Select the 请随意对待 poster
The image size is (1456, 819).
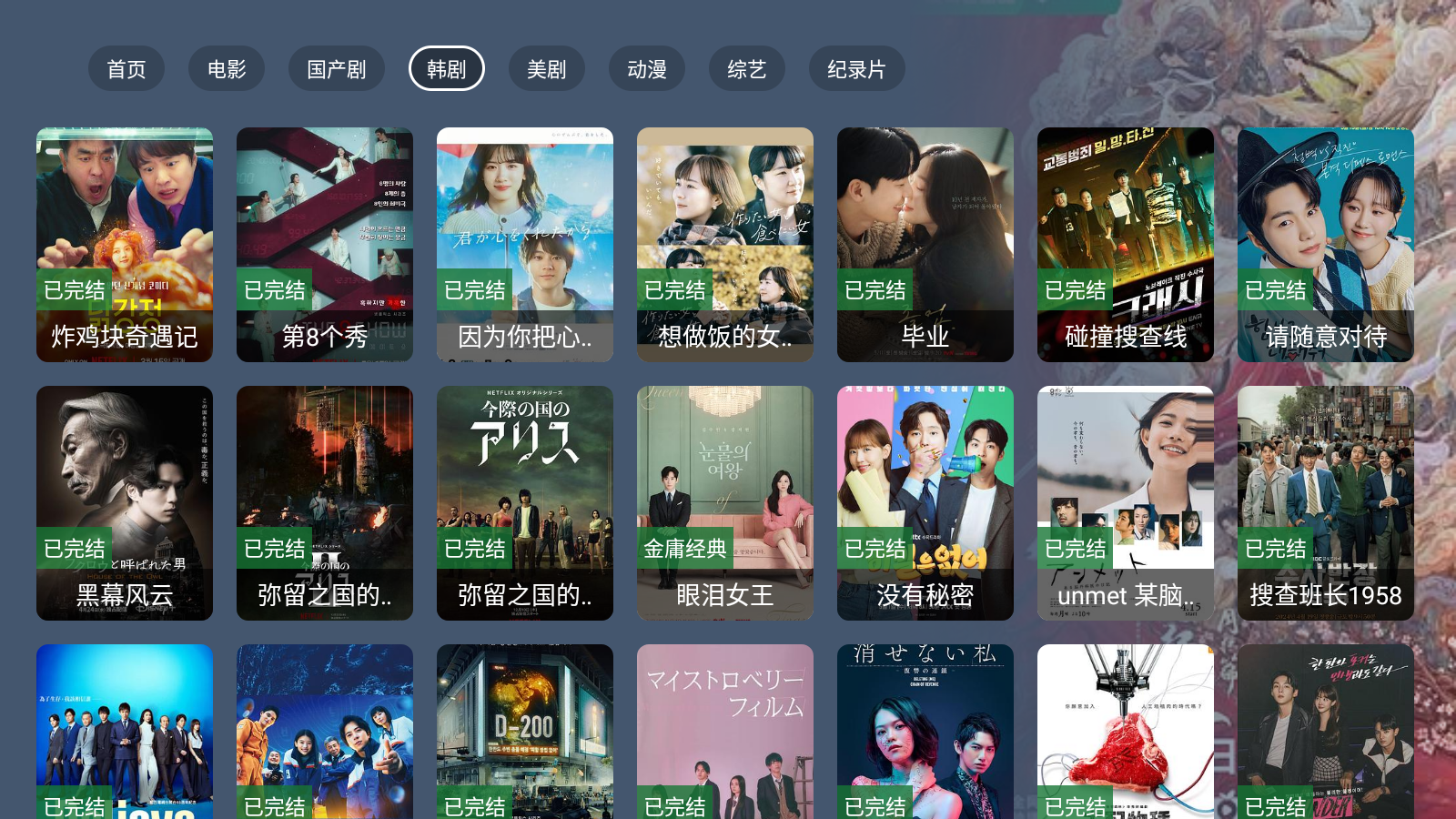pyautogui.click(x=1326, y=244)
